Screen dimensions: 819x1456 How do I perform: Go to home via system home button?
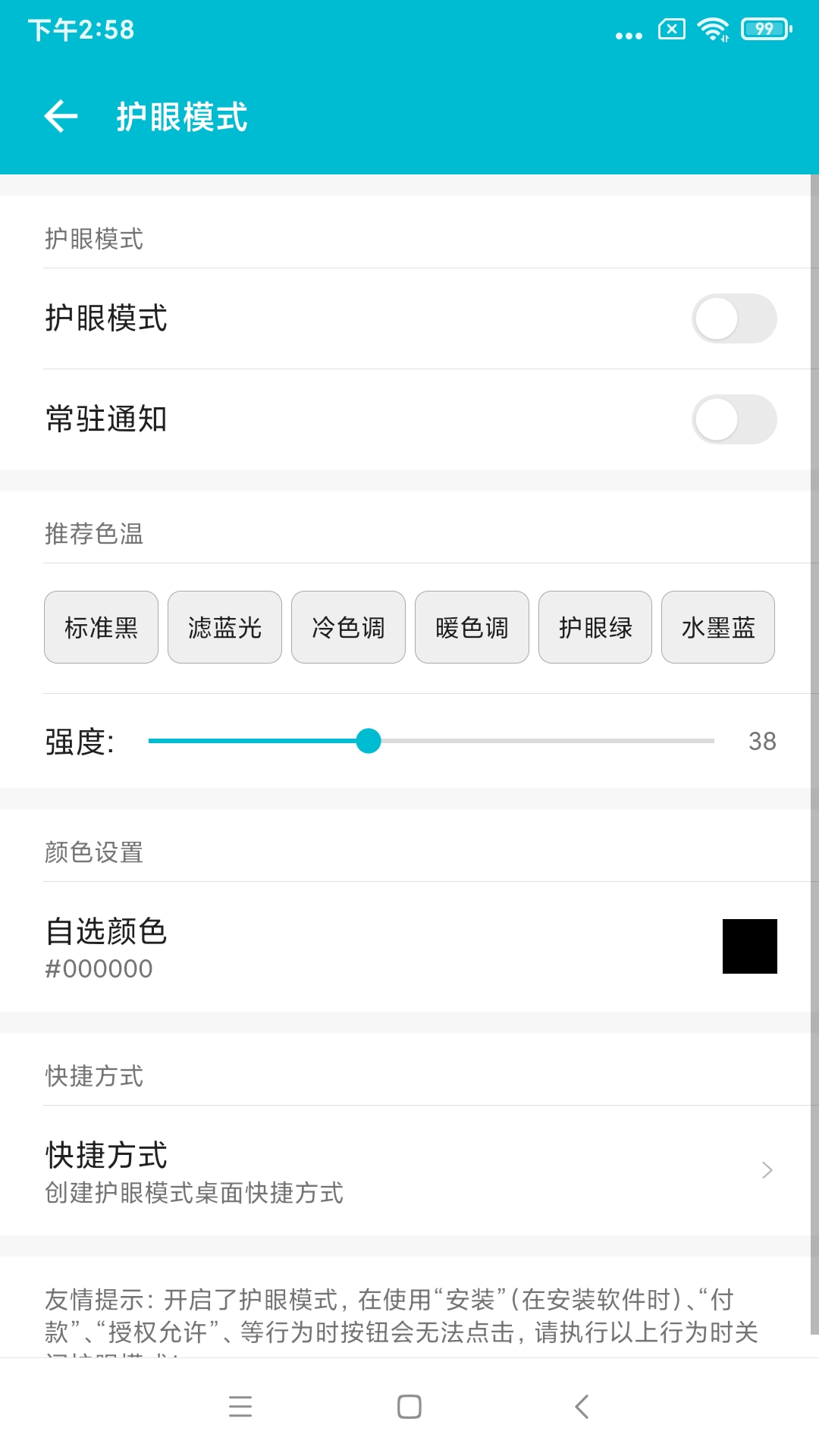click(409, 1407)
